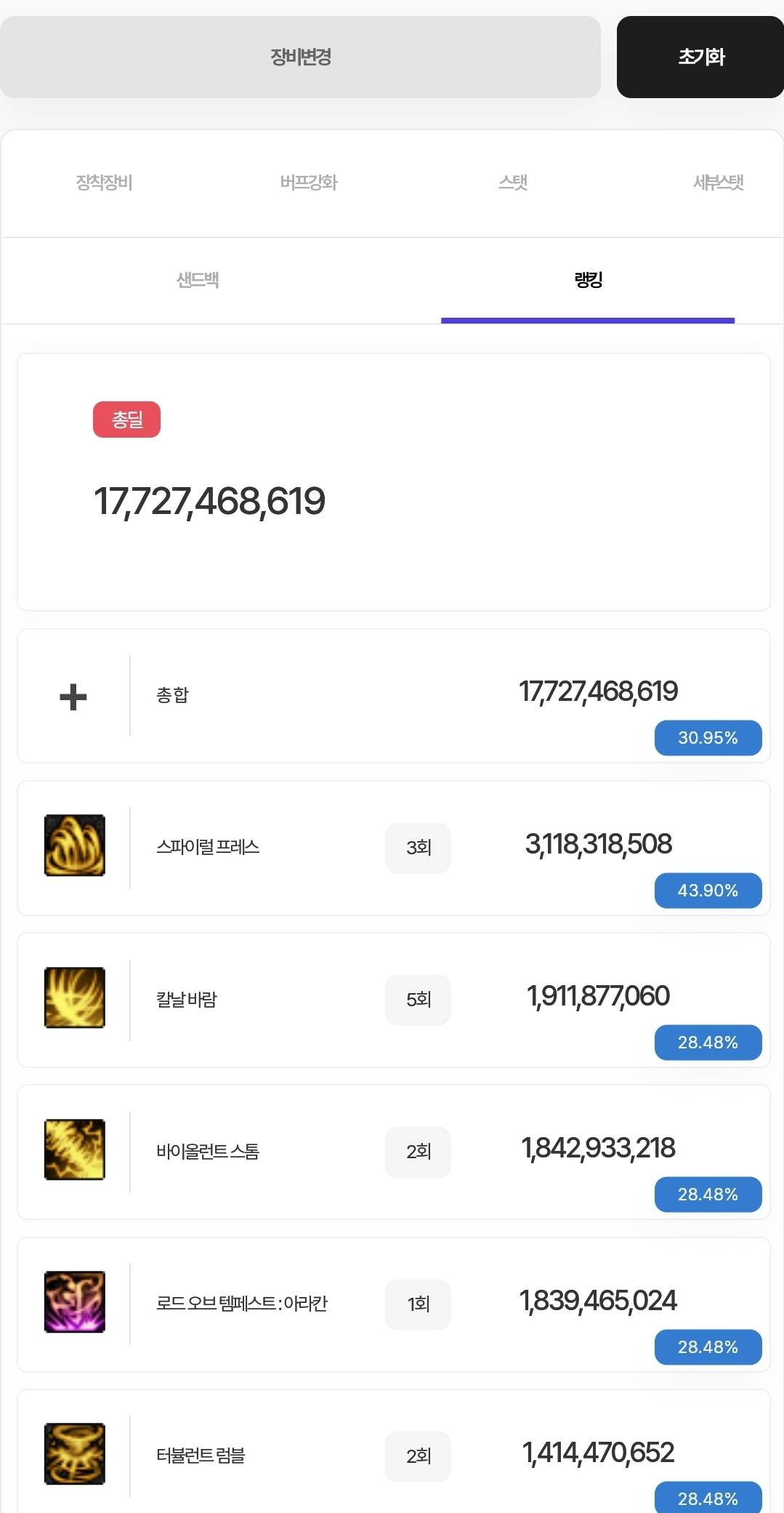Select the 랭킹 tab
The width and height of the screenshot is (784, 1513).
coord(588,280)
